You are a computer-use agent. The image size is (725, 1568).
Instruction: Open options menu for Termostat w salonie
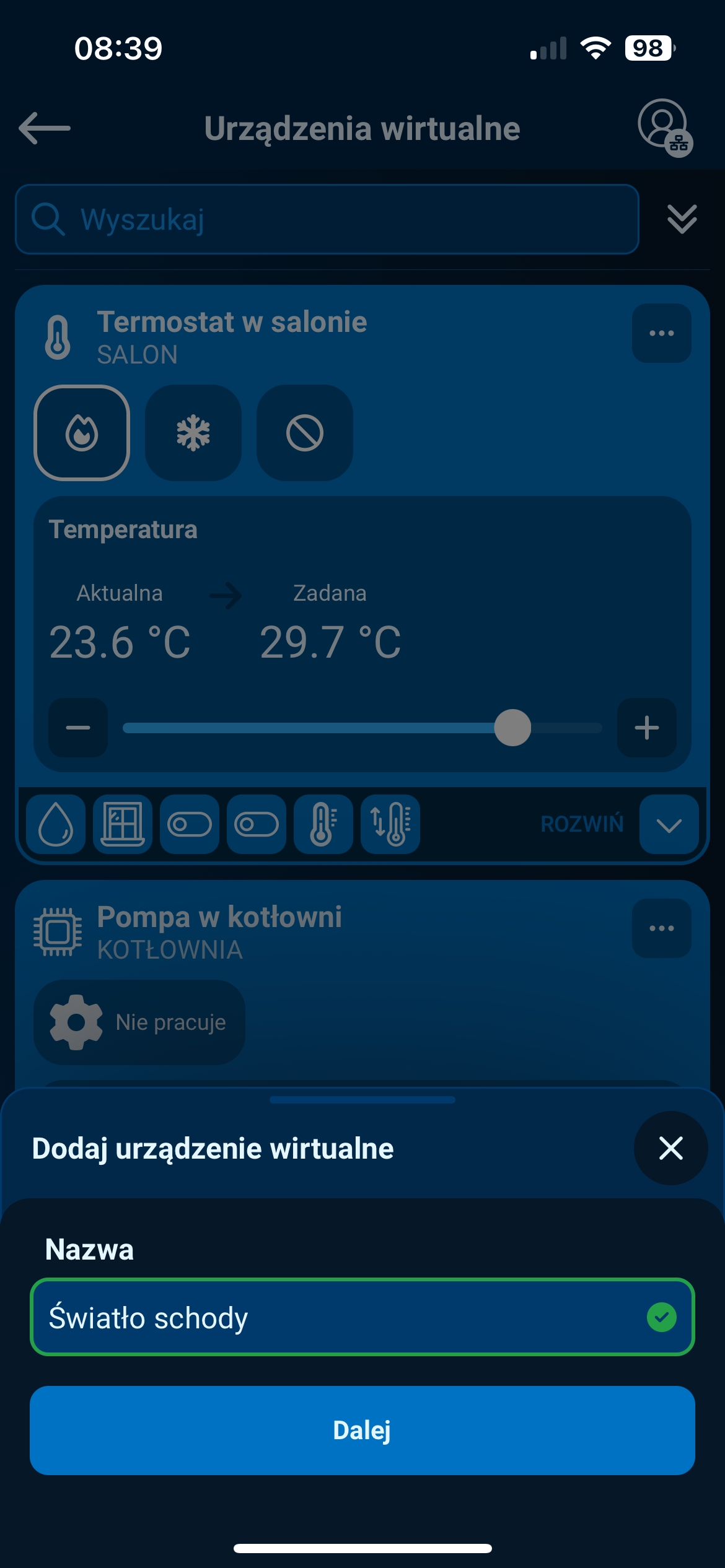[x=661, y=333]
